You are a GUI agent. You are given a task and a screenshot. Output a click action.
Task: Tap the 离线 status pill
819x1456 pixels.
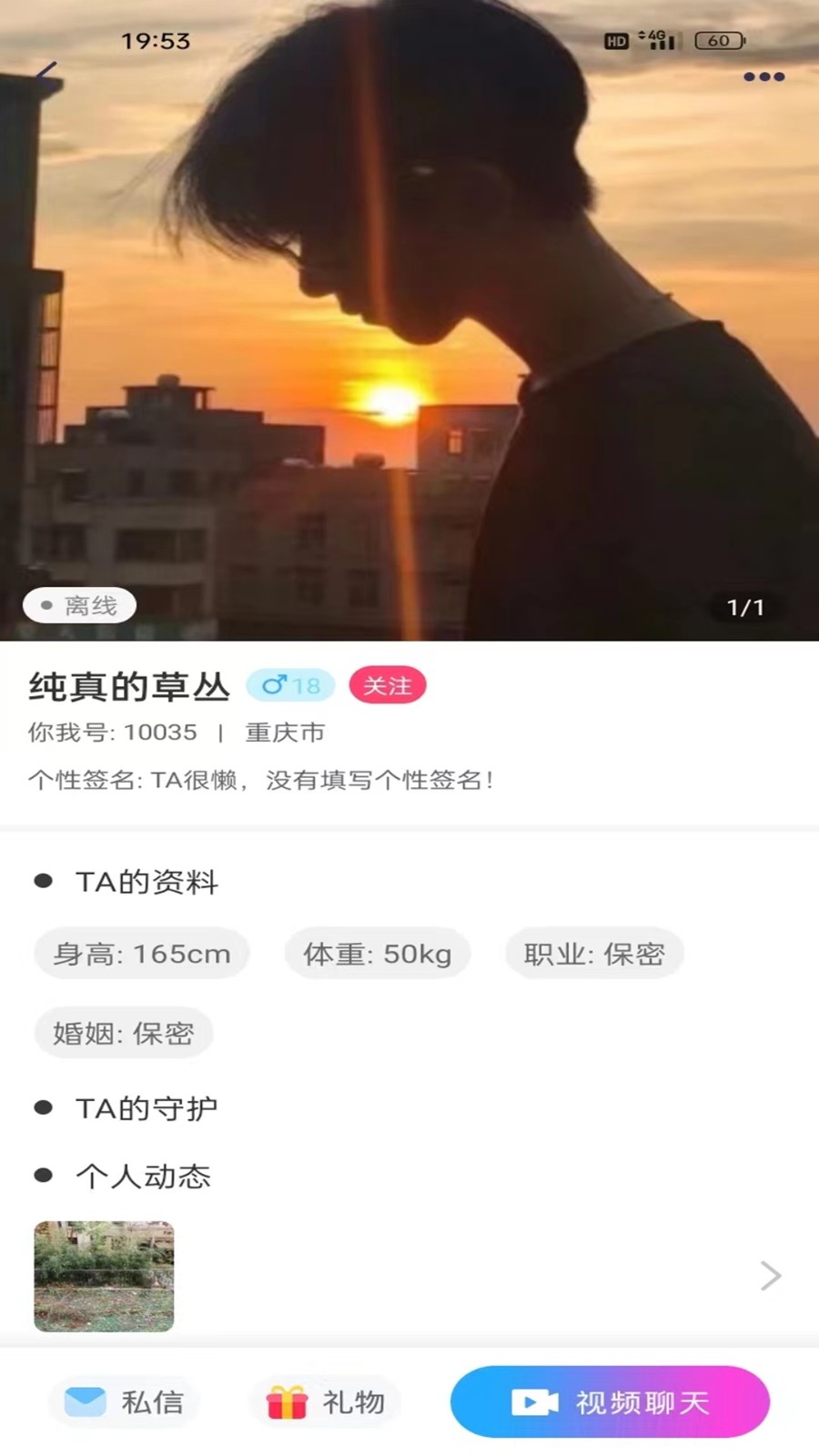coord(79,604)
